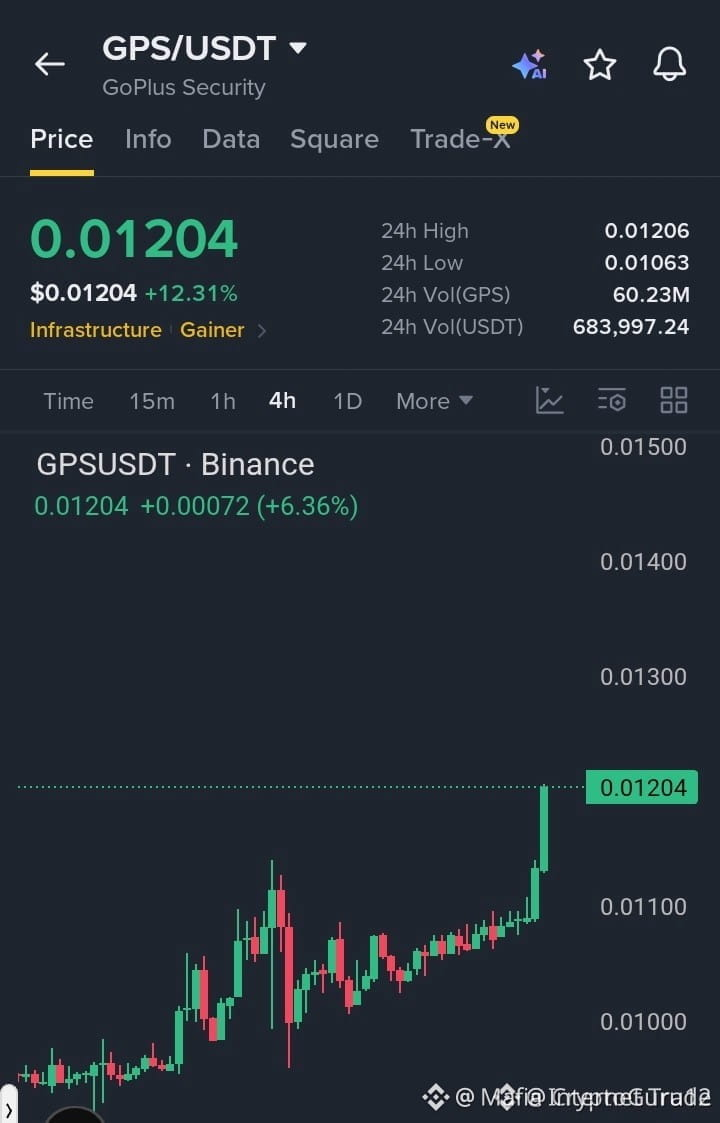This screenshot has width=720, height=1123.
Task: Open the chart indicator settings icon
Action: point(612,400)
